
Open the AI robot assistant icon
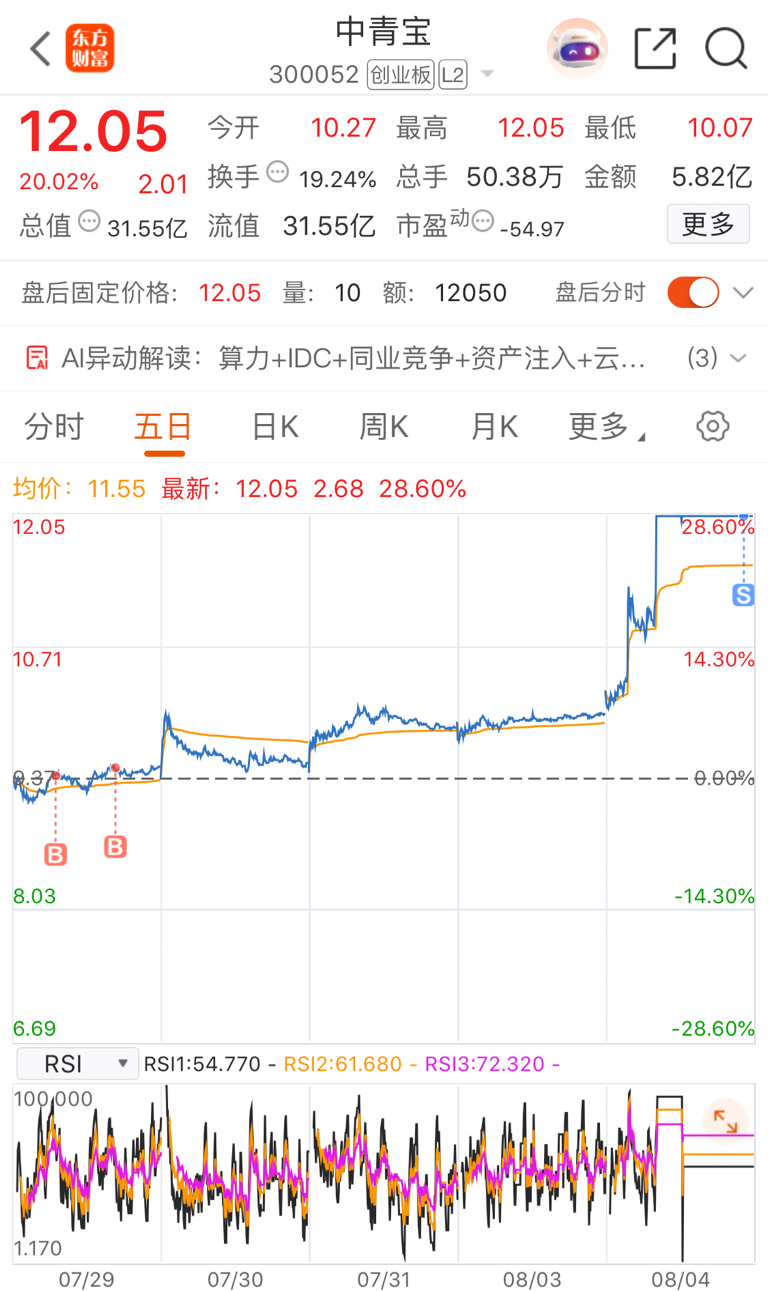click(577, 48)
